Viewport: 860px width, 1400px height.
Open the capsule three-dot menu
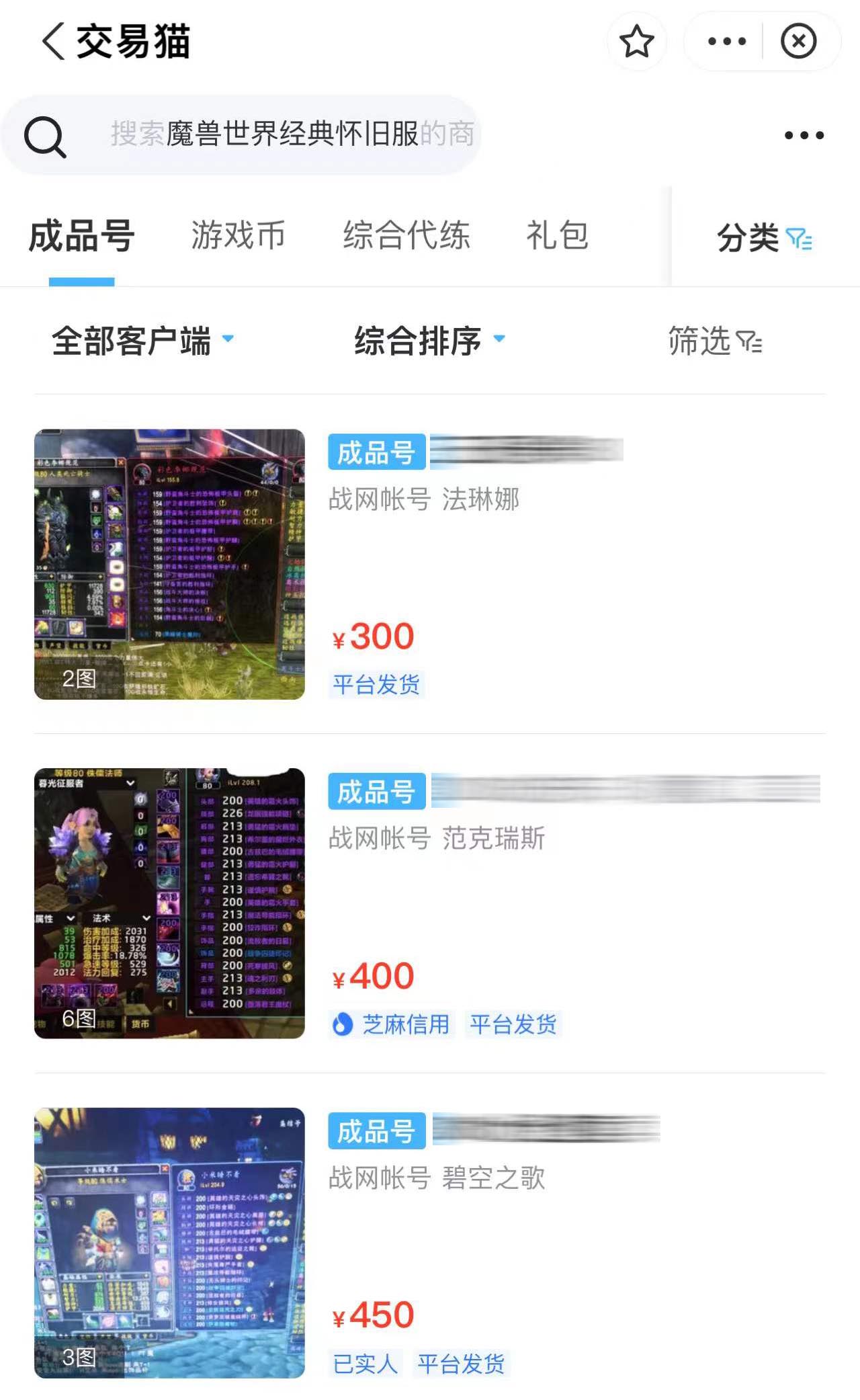click(726, 41)
